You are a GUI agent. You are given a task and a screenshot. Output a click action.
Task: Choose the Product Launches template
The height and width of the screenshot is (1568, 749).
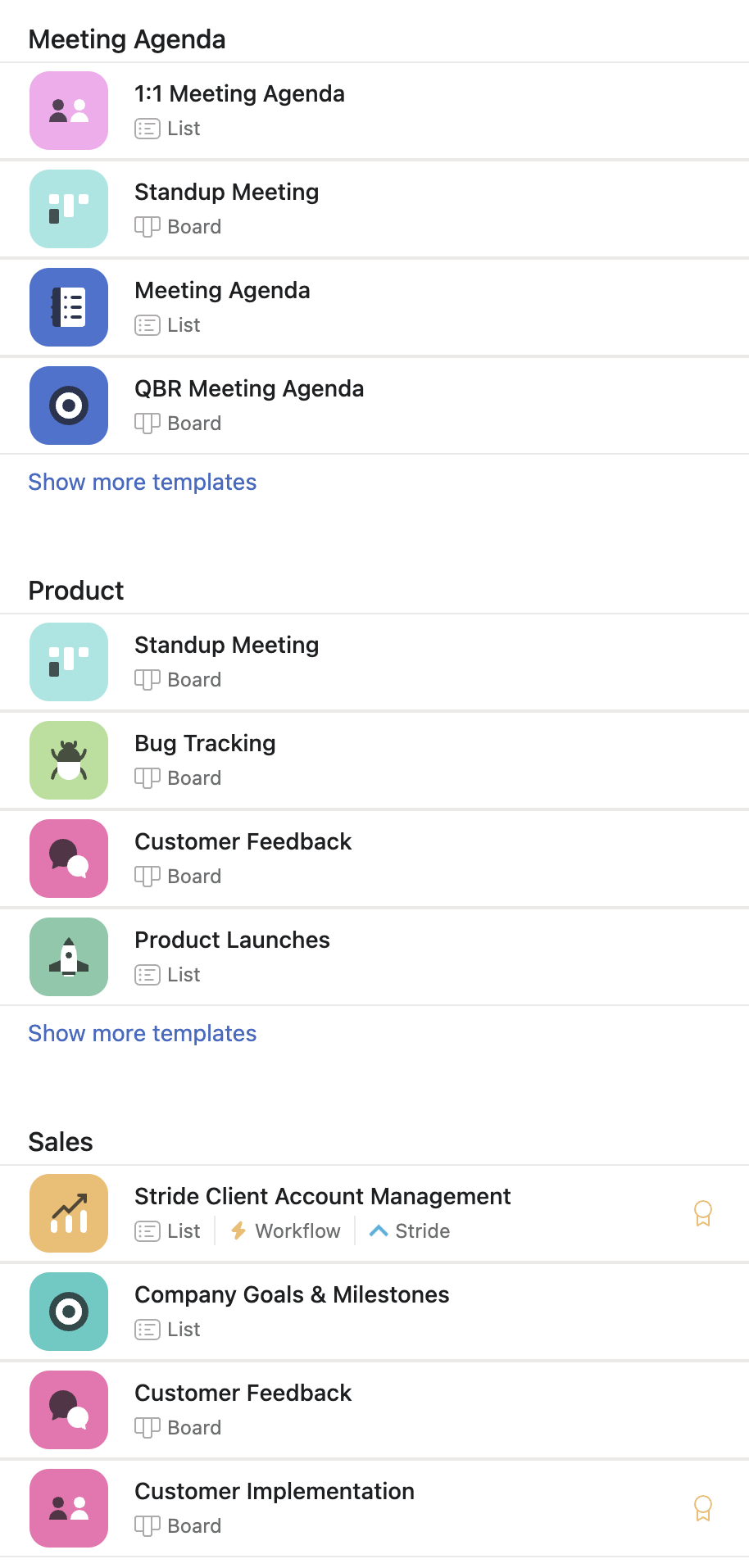pyautogui.click(x=374, y=957)
